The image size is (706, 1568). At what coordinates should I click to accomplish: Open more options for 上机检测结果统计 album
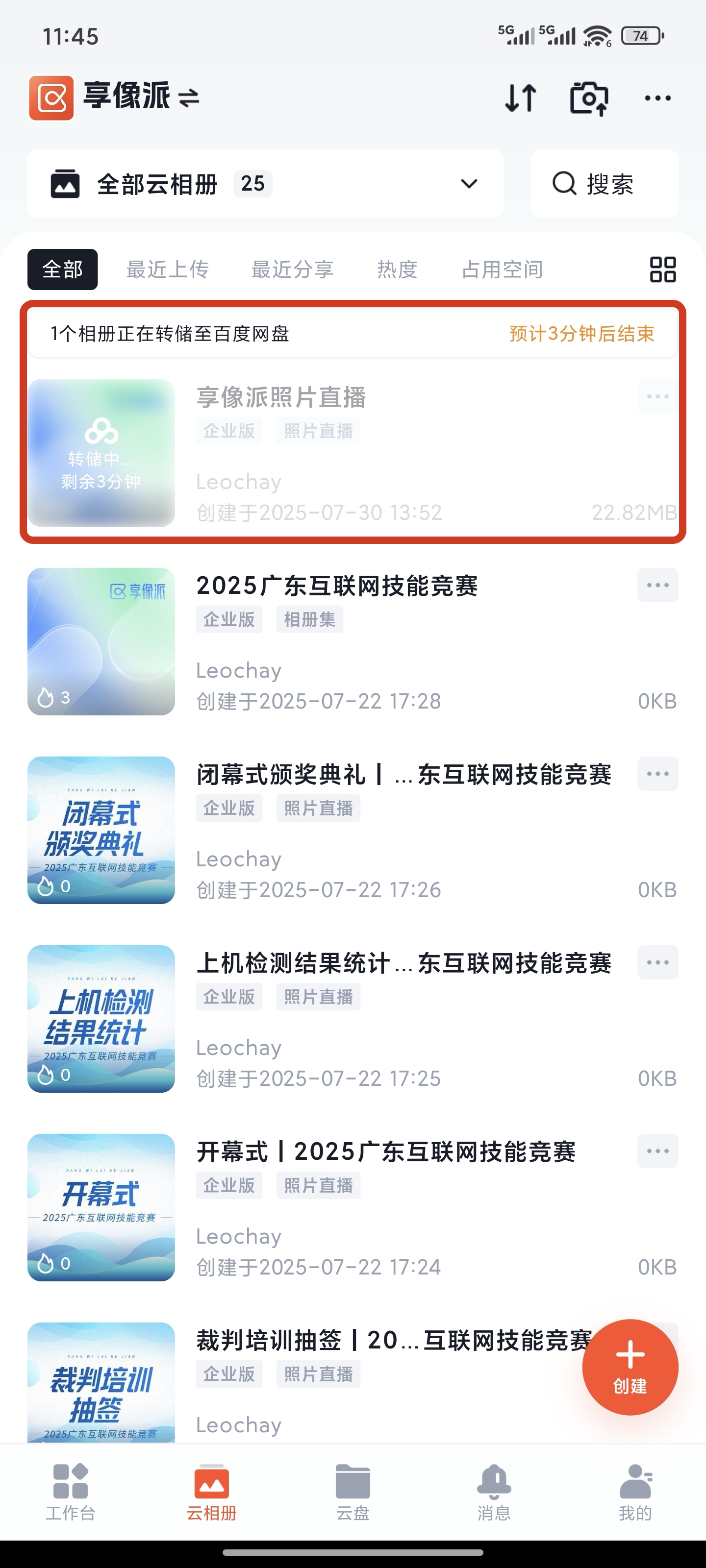pyautogui.click(x=657, y=963)
